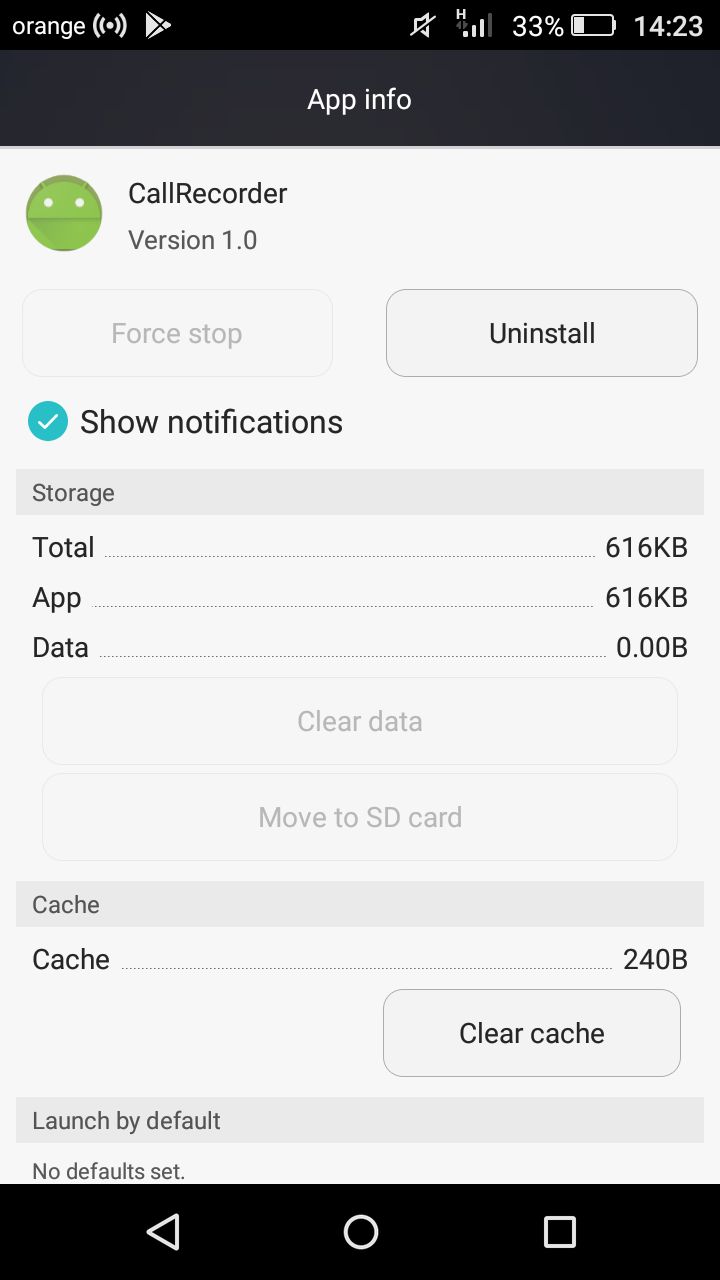Viewport: 720px width, 1280px height.
Task: Uninstall the CallRecorder app
Action: (x=541, y=333)
